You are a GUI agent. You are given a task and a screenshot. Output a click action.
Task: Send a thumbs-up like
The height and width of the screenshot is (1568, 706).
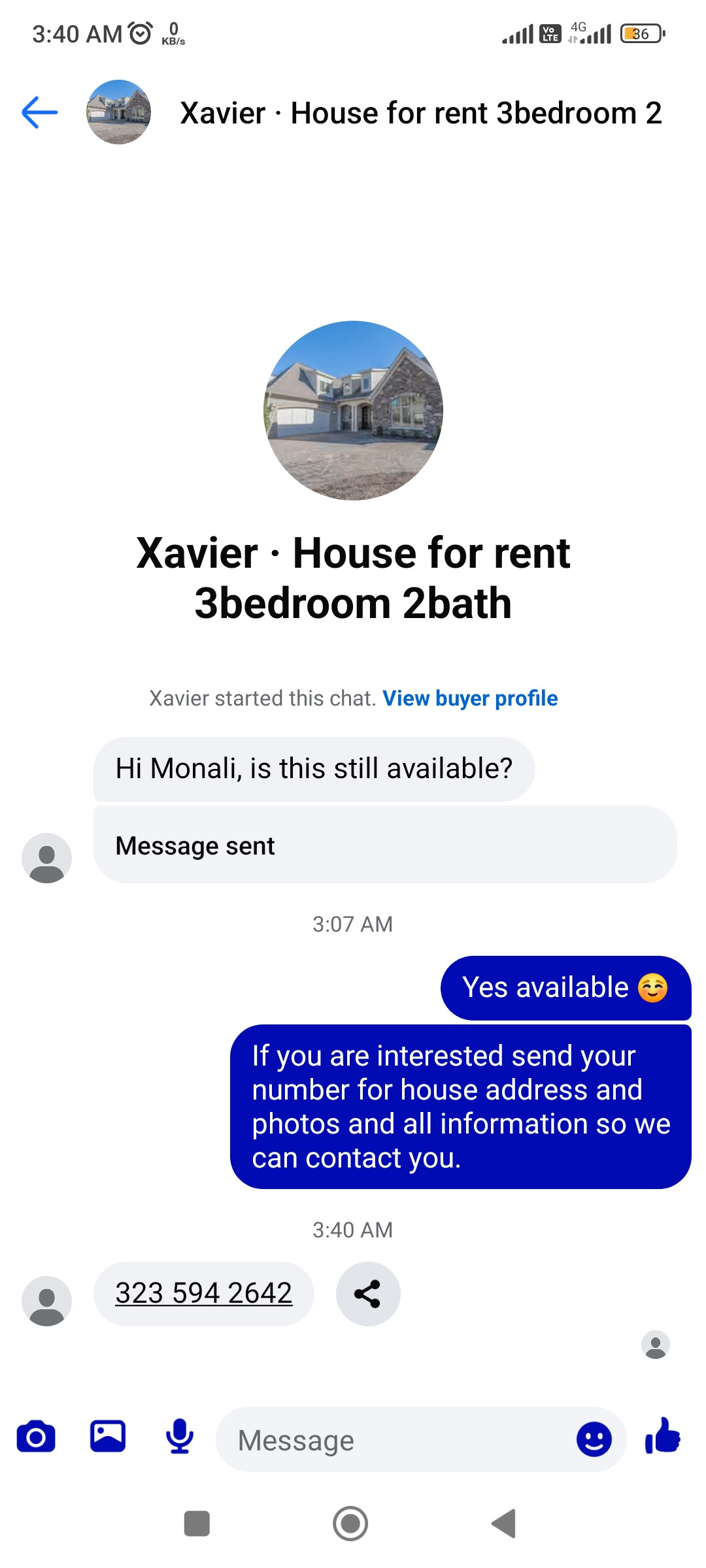(x=663, y=1435)
